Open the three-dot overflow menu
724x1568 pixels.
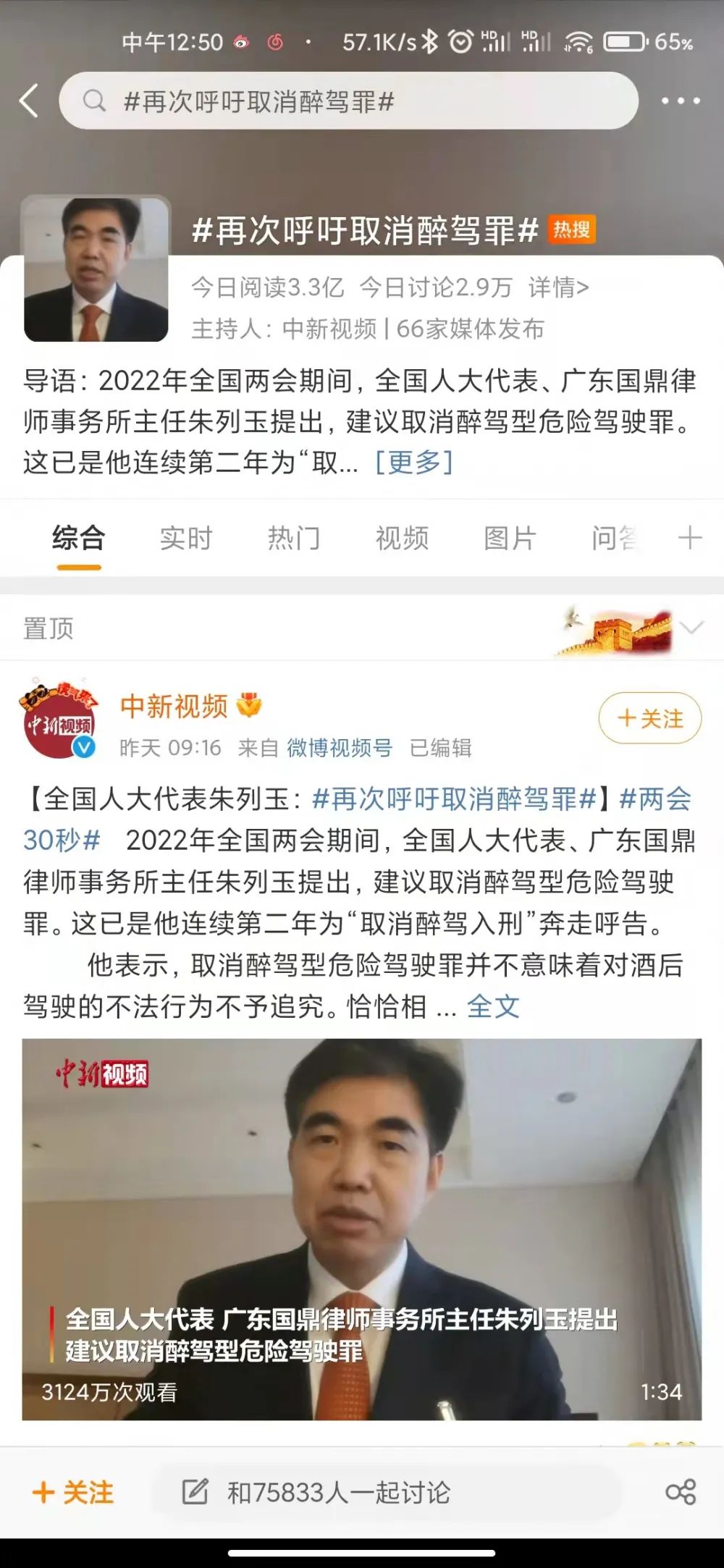point(681,101)
